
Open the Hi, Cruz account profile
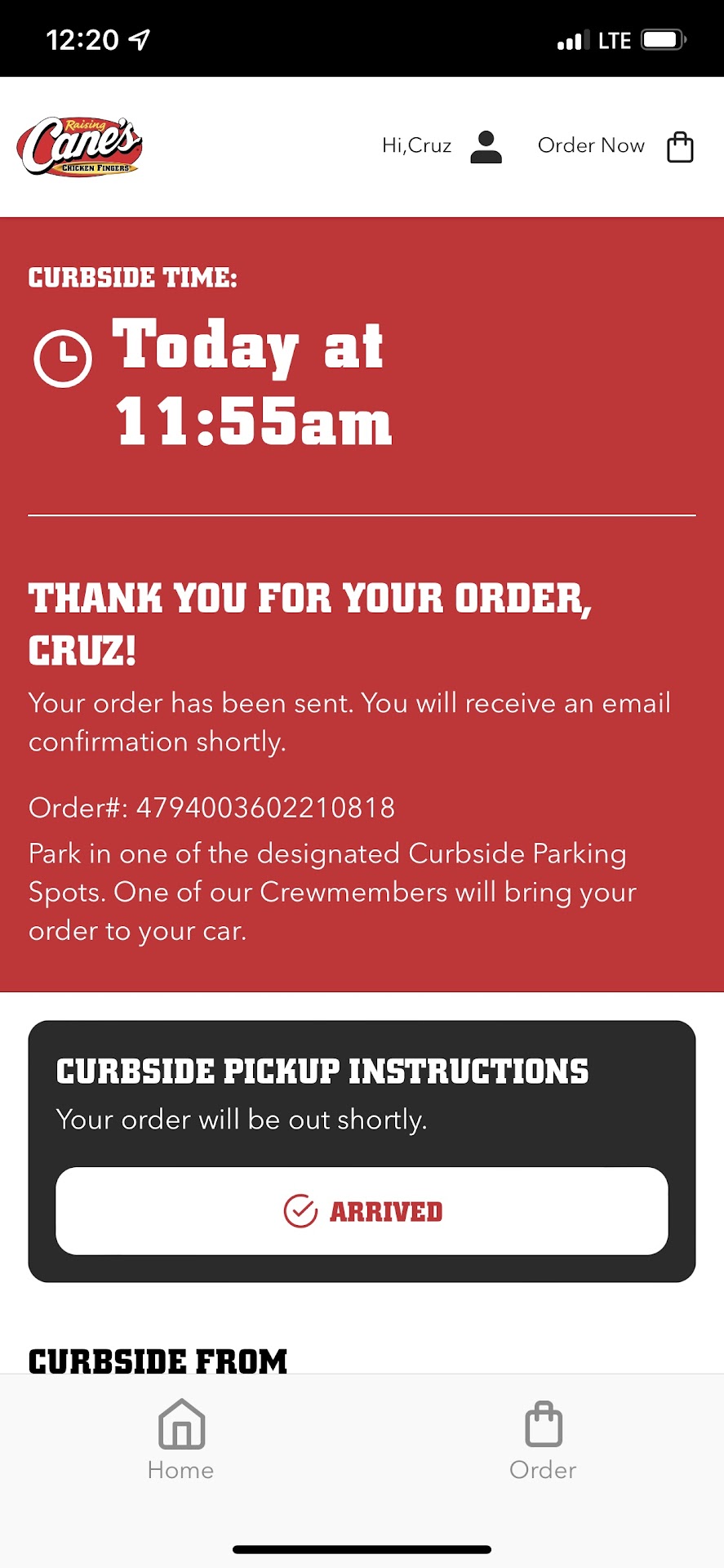coord(442,146)
